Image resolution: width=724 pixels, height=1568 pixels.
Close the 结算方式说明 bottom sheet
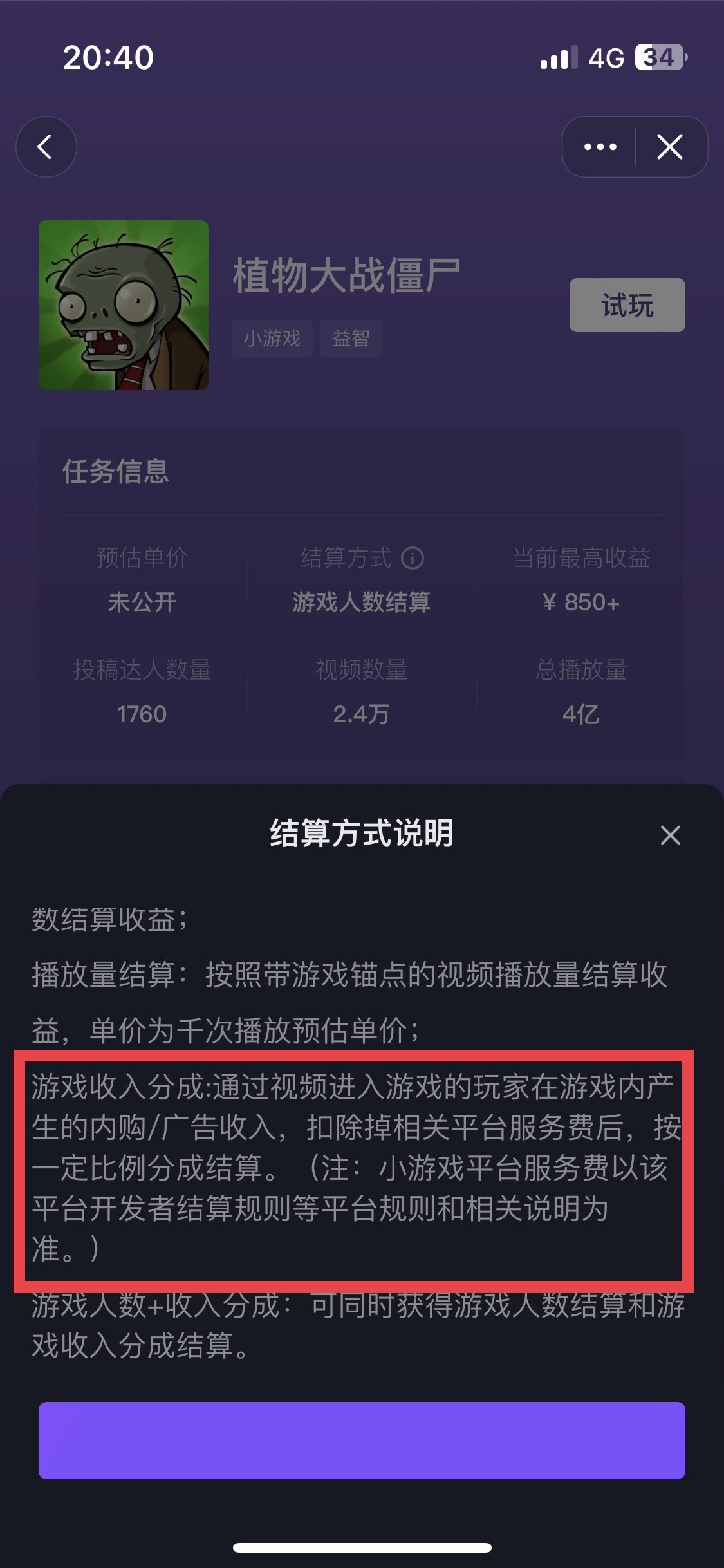pyautogui.click(x=670, y=835)
